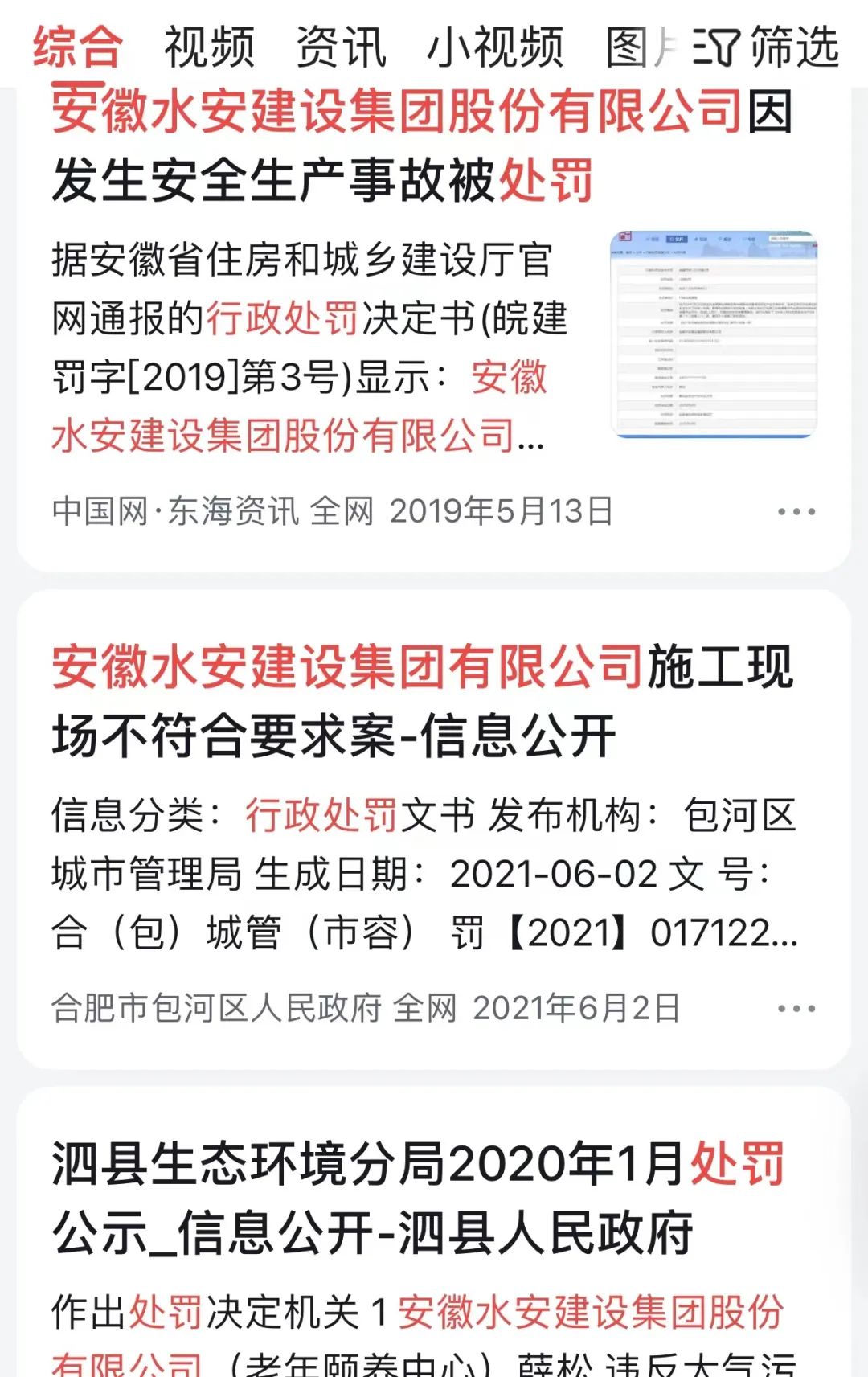868x1377 pixels.
Task: Open the first article's result menu via ellipsis
Action: (796, 510)
